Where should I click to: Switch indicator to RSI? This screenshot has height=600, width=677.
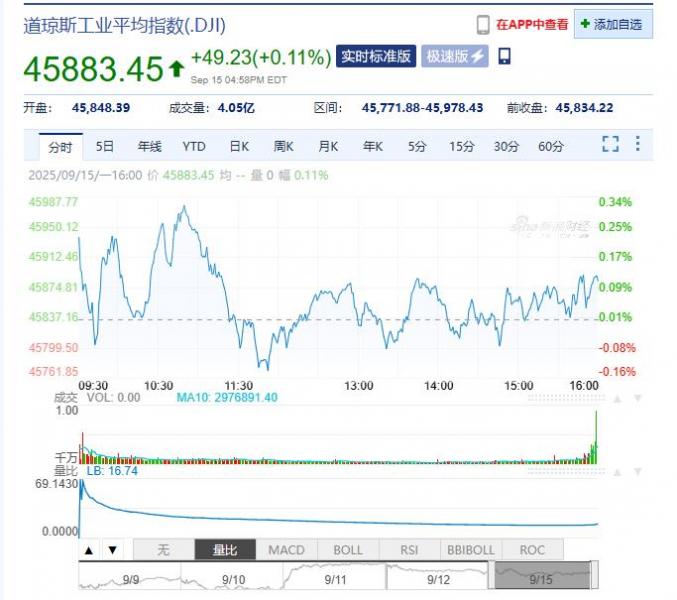[409, 550]
